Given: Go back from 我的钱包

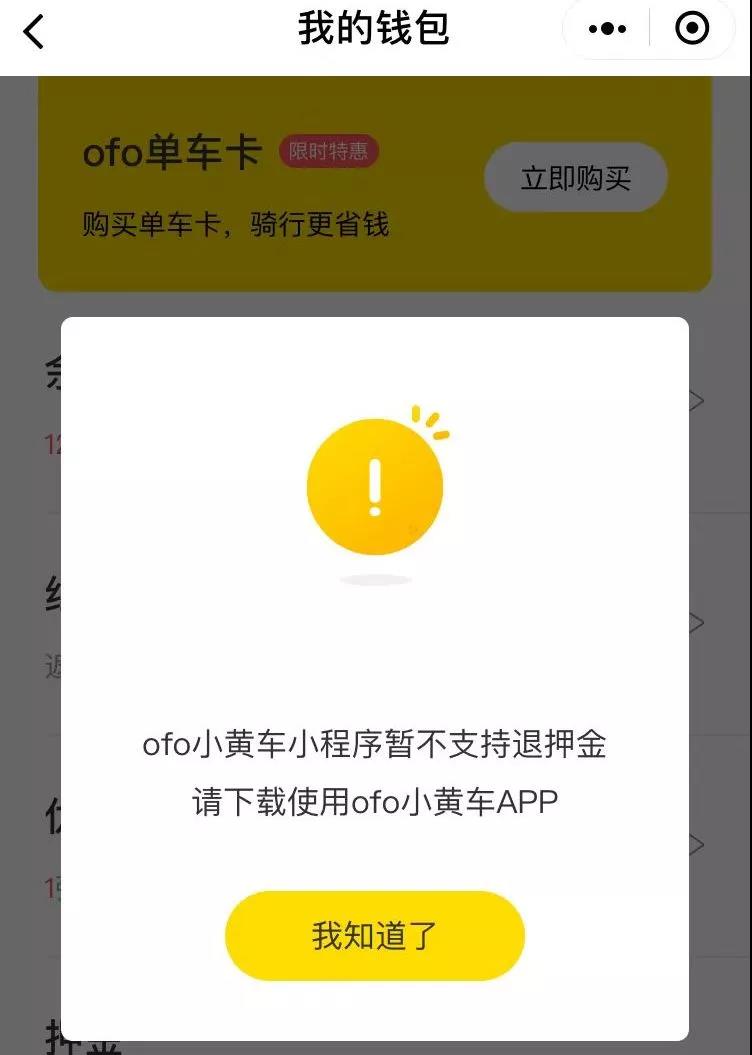Looking at the screenshot, I should click(x=34, y=31).
